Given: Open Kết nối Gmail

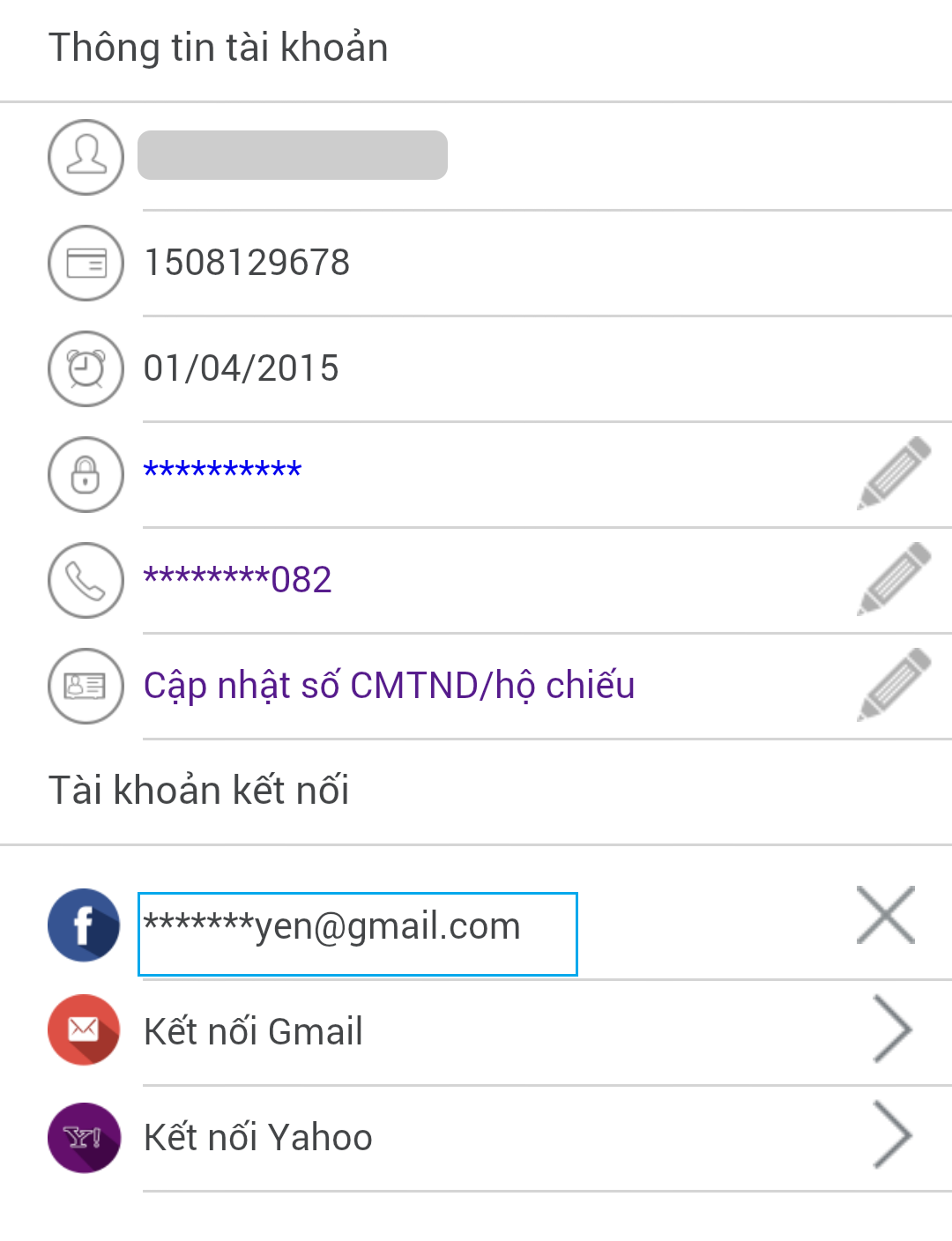Looking at the screenshot, I should (x=254, y=1031).
